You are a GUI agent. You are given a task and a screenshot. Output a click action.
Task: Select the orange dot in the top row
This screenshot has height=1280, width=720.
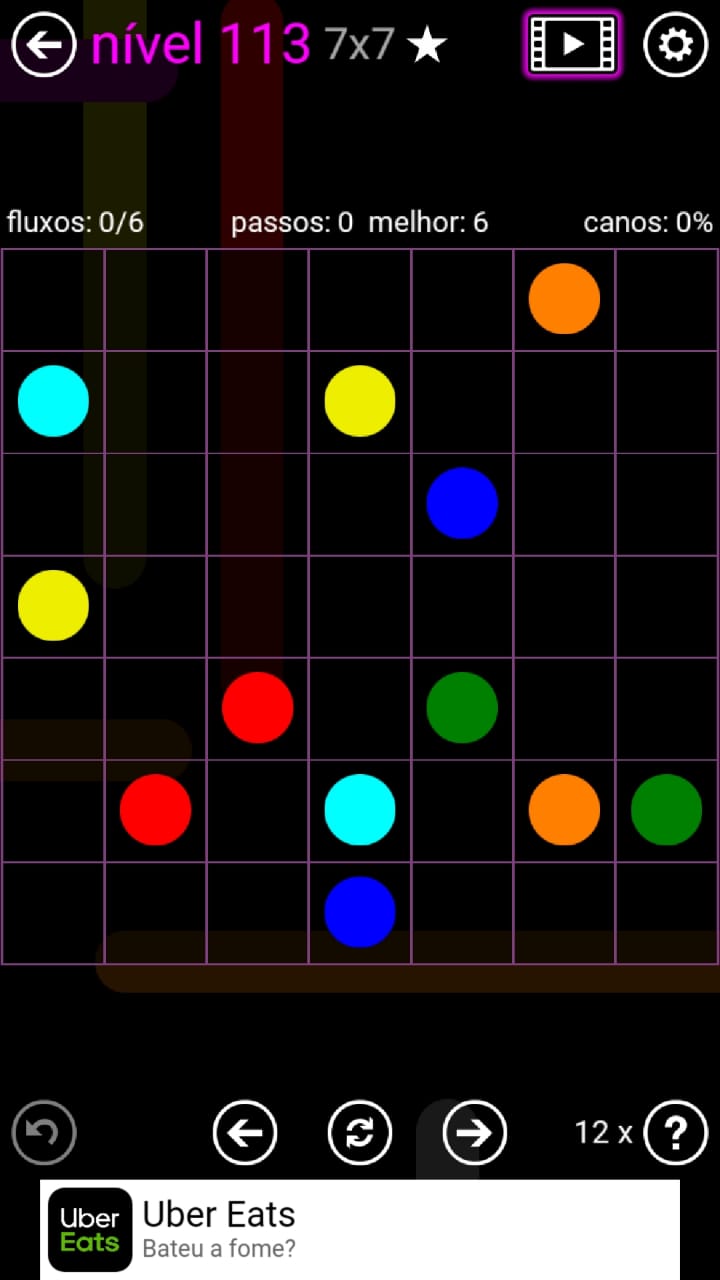tap(564, 299)
